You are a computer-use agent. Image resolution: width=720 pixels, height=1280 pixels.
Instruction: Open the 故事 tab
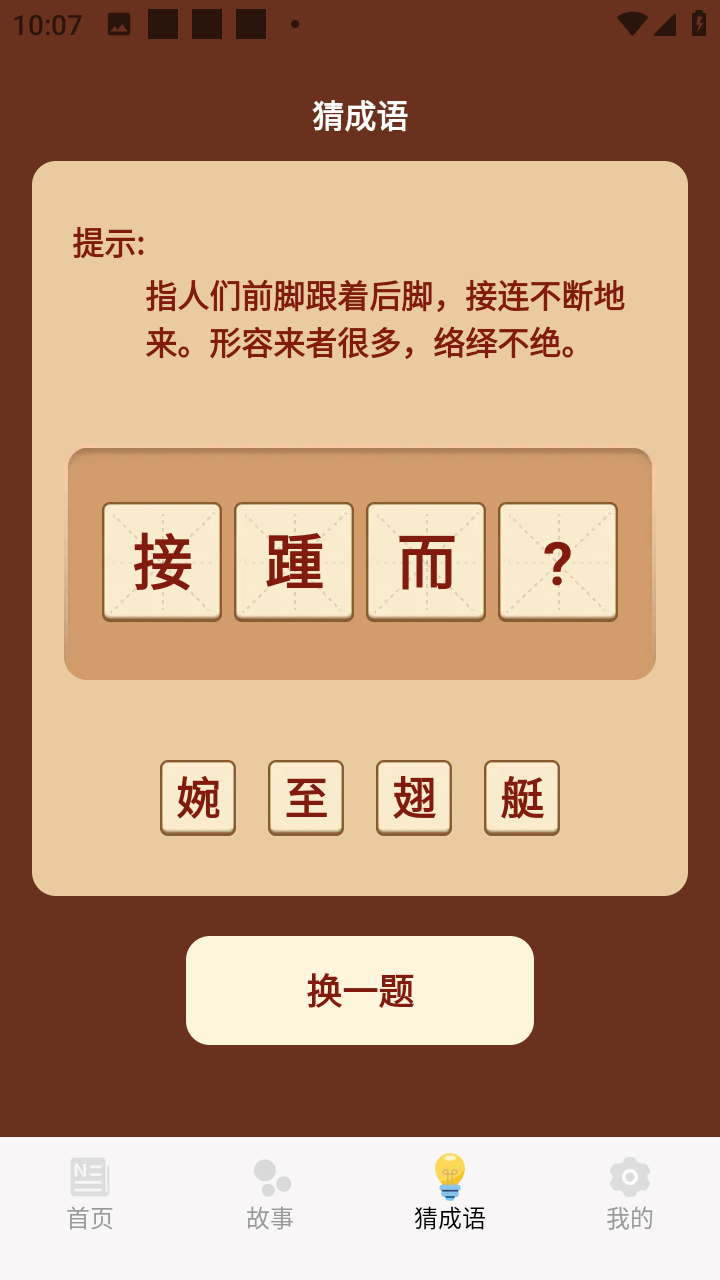pyautogui.click(x=270, y=1194)
